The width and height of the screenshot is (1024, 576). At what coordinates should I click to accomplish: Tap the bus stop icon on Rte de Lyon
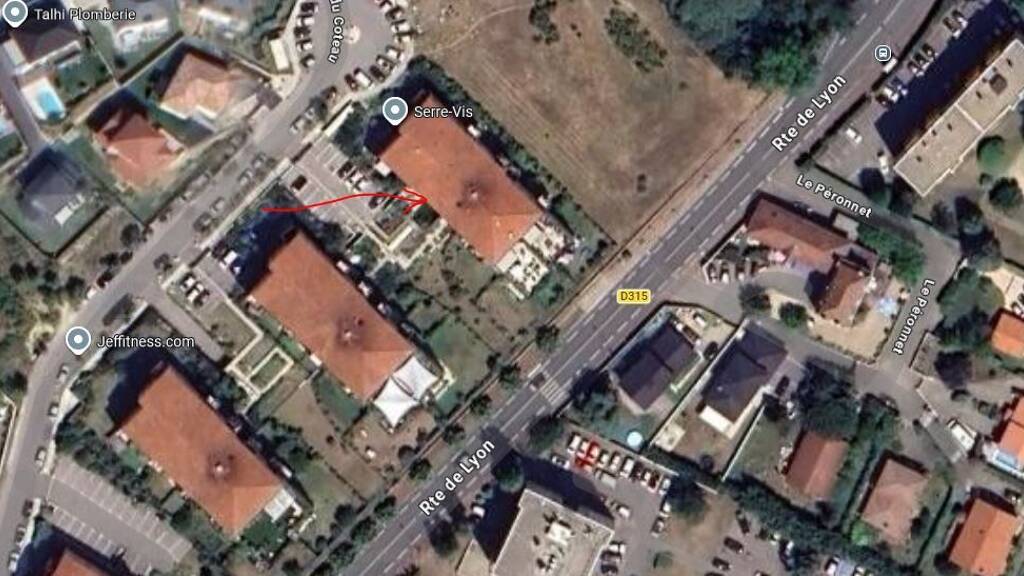click(x=883, y=54)
